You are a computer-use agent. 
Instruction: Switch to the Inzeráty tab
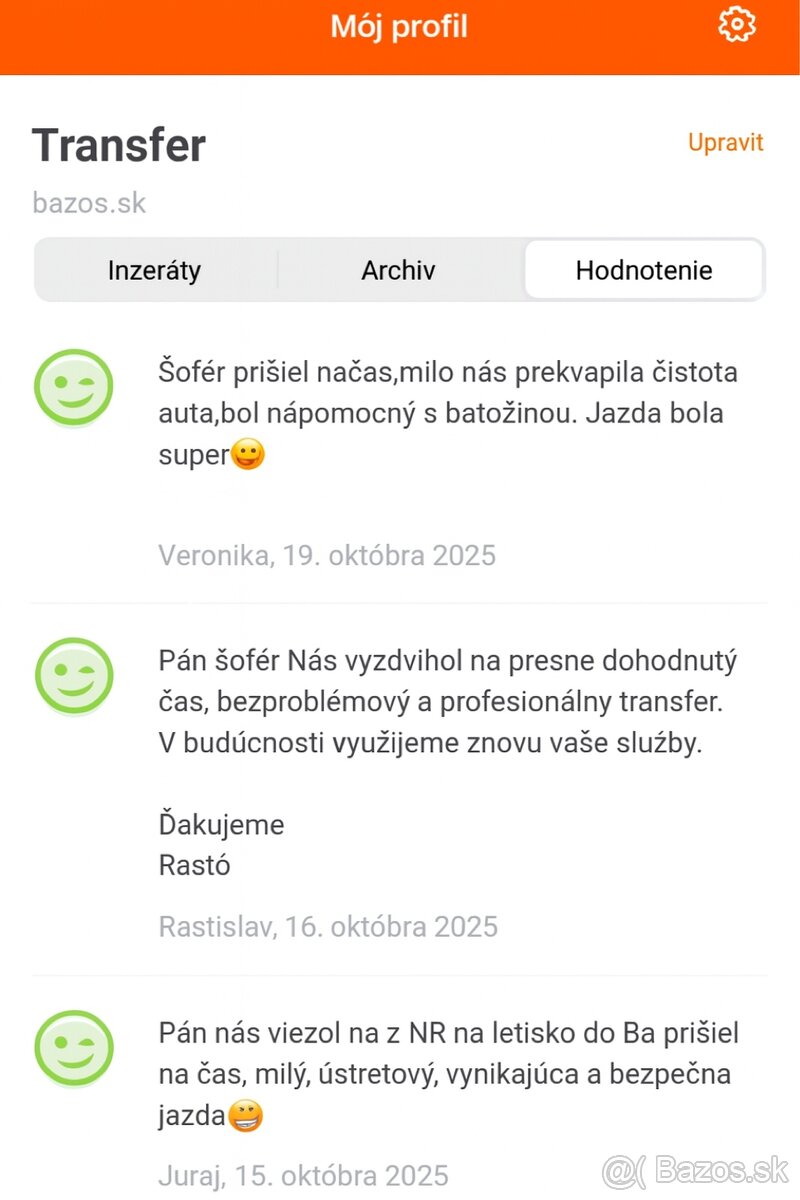click(154, 270)
